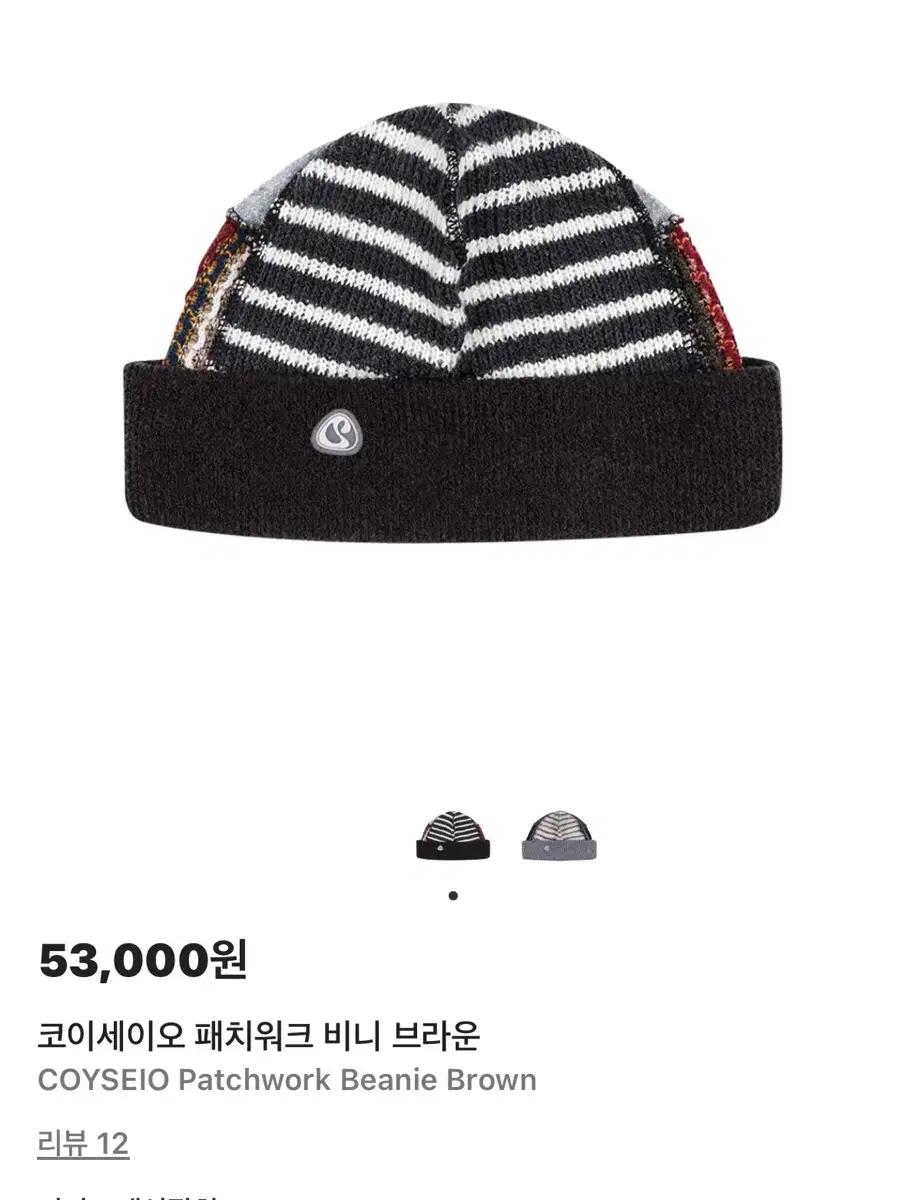
Task: Click the 53,000원 price text
Action: coord(140,960)
